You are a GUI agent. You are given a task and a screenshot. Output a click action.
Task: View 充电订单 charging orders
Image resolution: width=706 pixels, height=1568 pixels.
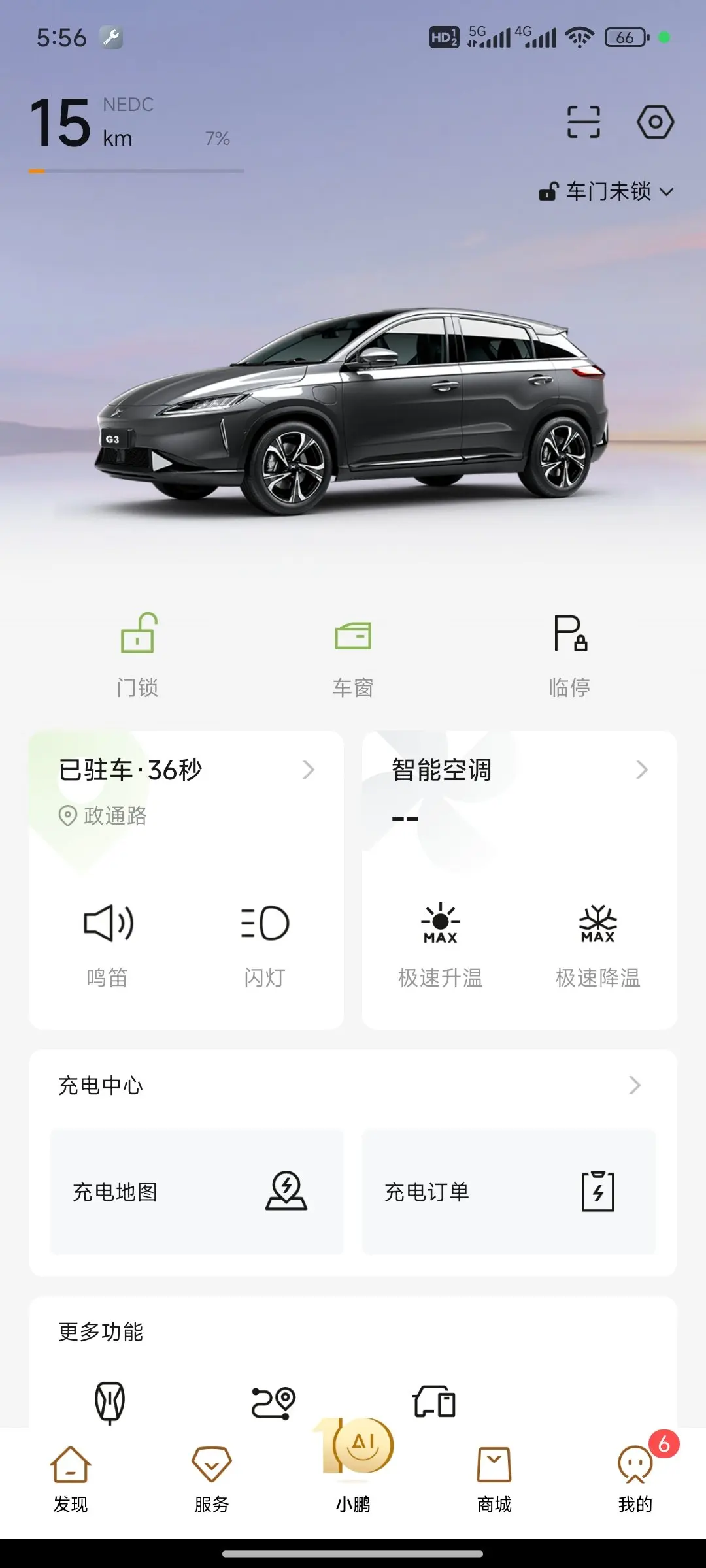click(509, 1192)
